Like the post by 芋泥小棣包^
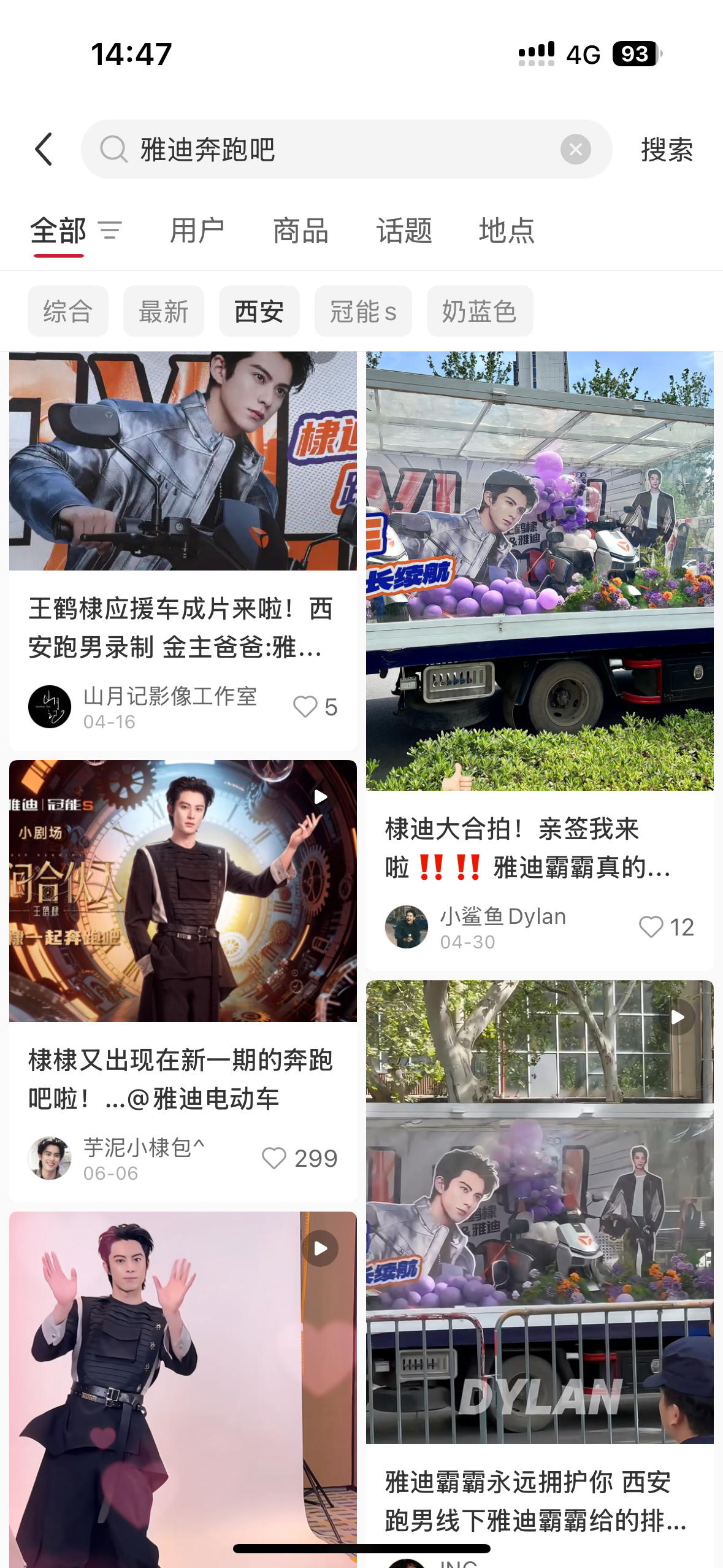The height and width of the screenshot is (1568, 723). click(274, 1158)
